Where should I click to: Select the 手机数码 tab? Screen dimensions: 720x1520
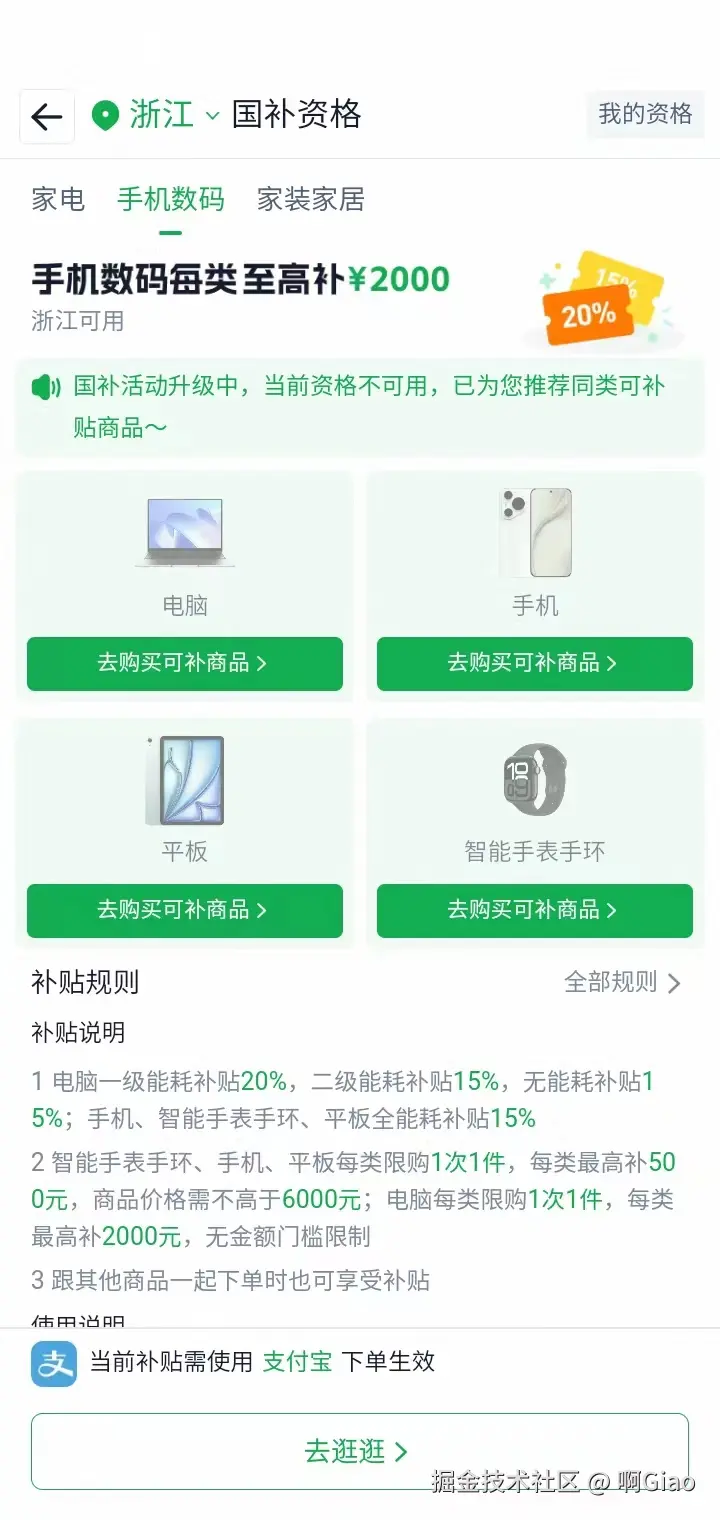pos(169,200)
